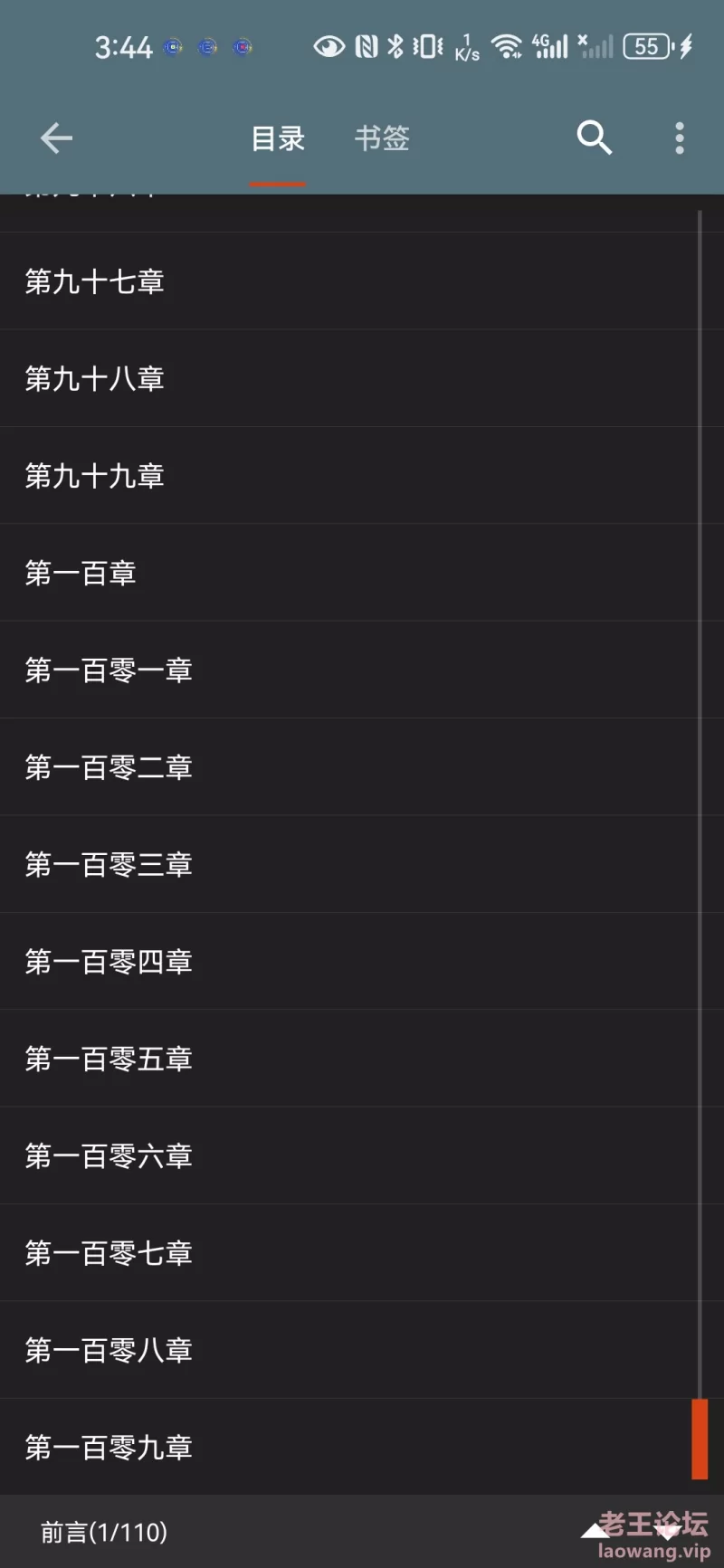Open chapter 第一百零二章

point(362,767)
